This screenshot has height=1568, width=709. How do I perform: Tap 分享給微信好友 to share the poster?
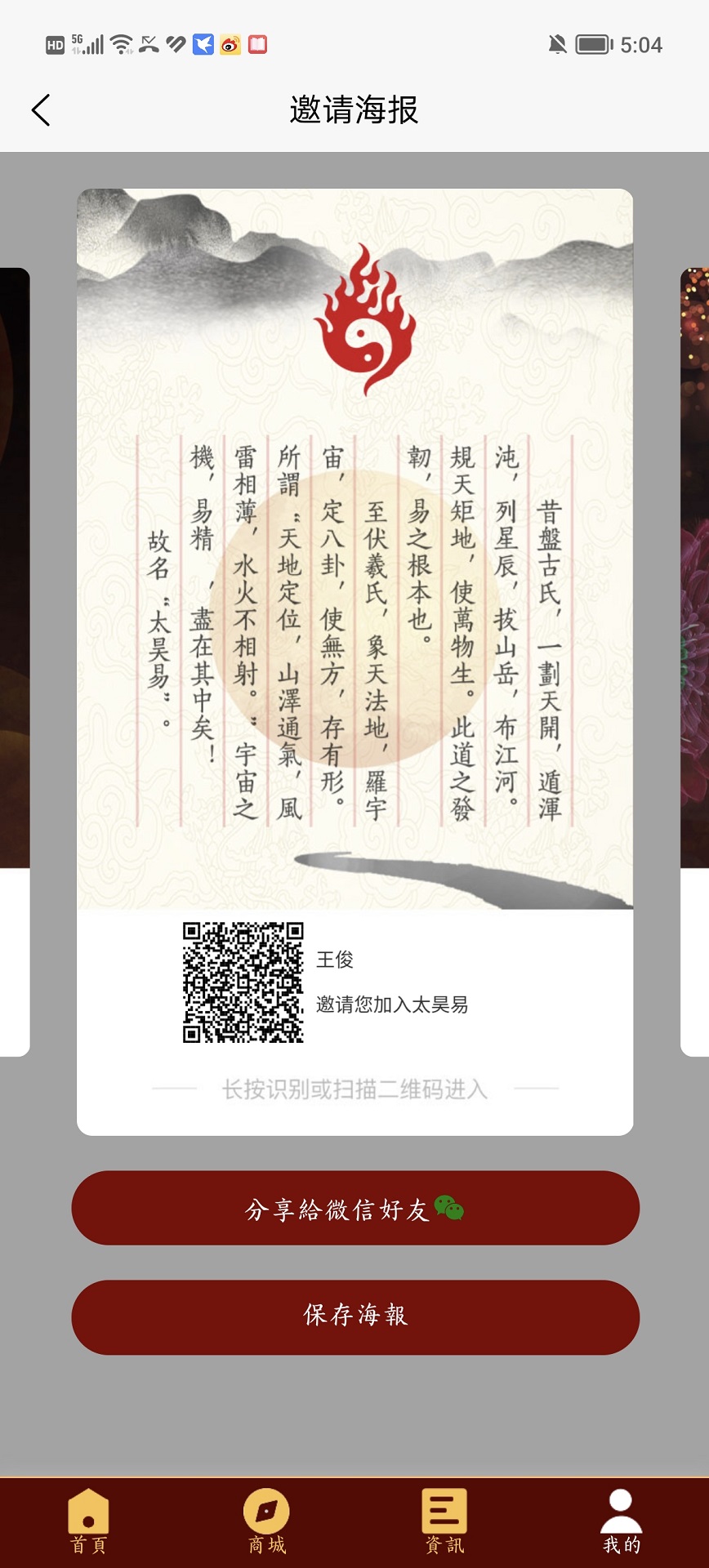pos(354,1208)
